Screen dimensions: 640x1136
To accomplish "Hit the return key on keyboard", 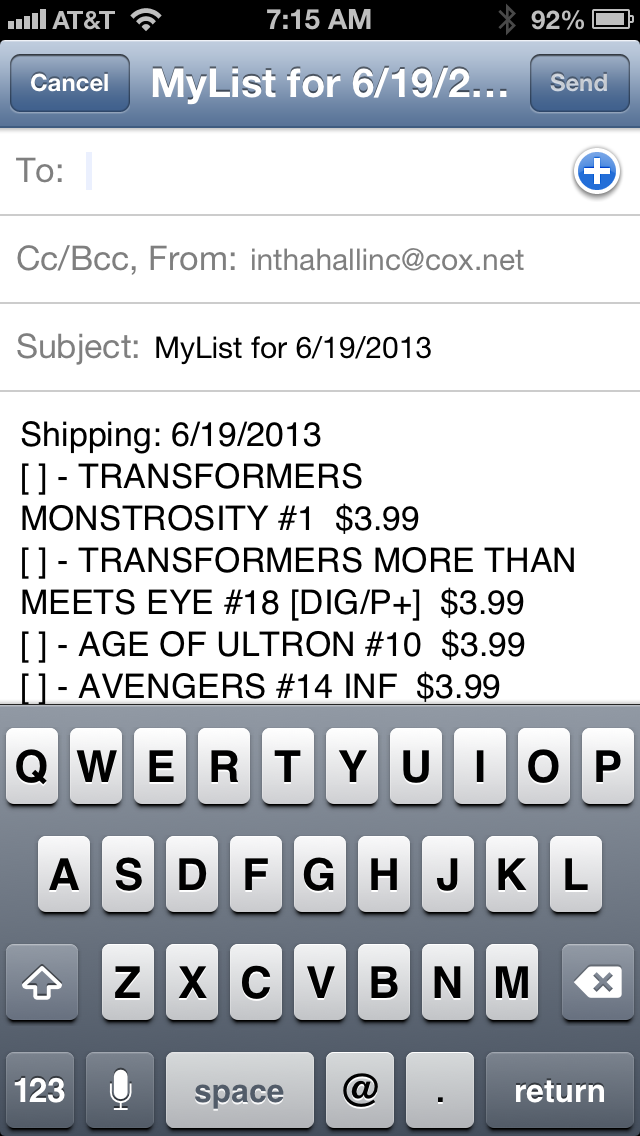I will (x=560, y=1090).
